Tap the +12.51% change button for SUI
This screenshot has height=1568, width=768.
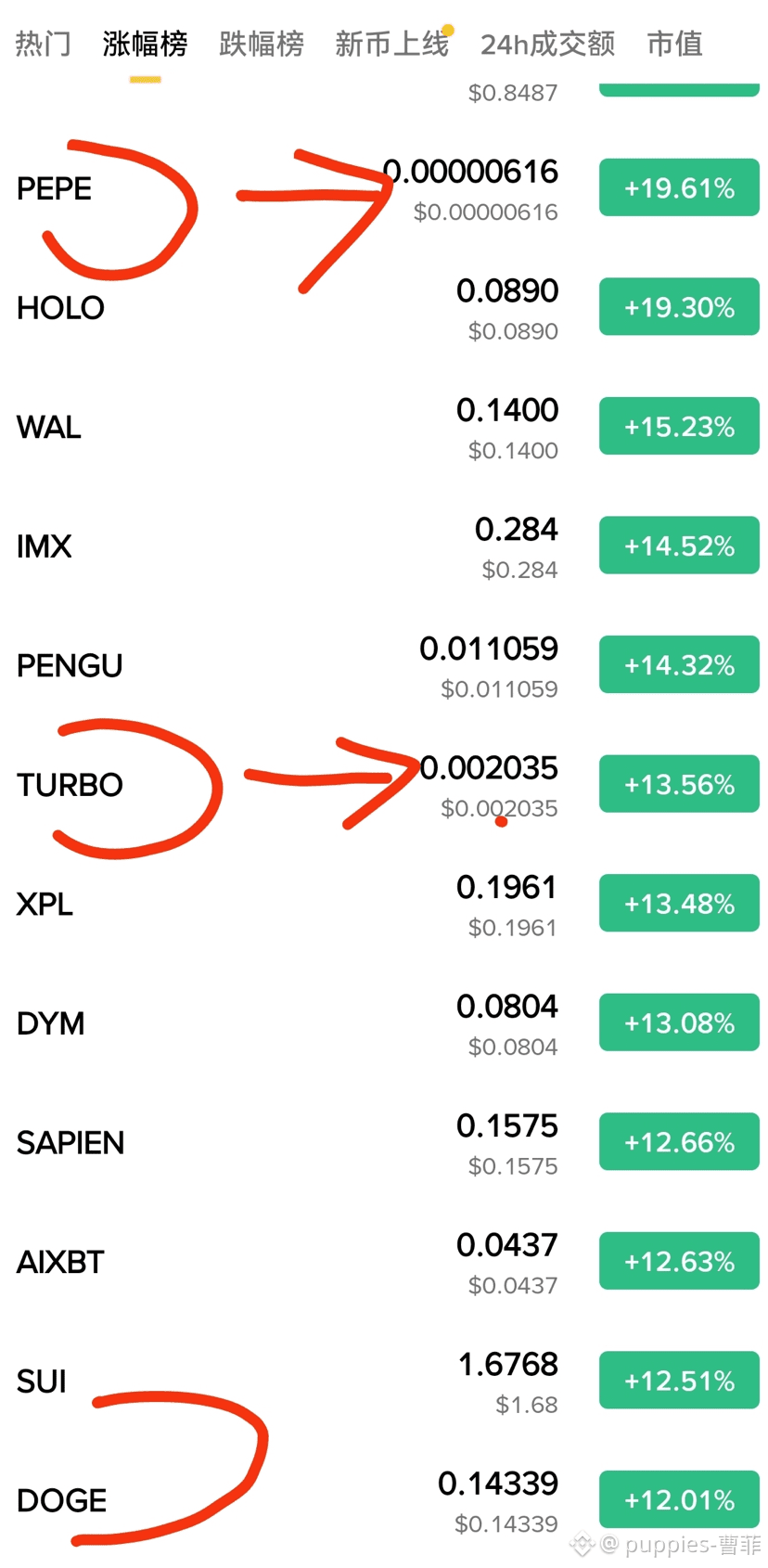pos(679,1380)
